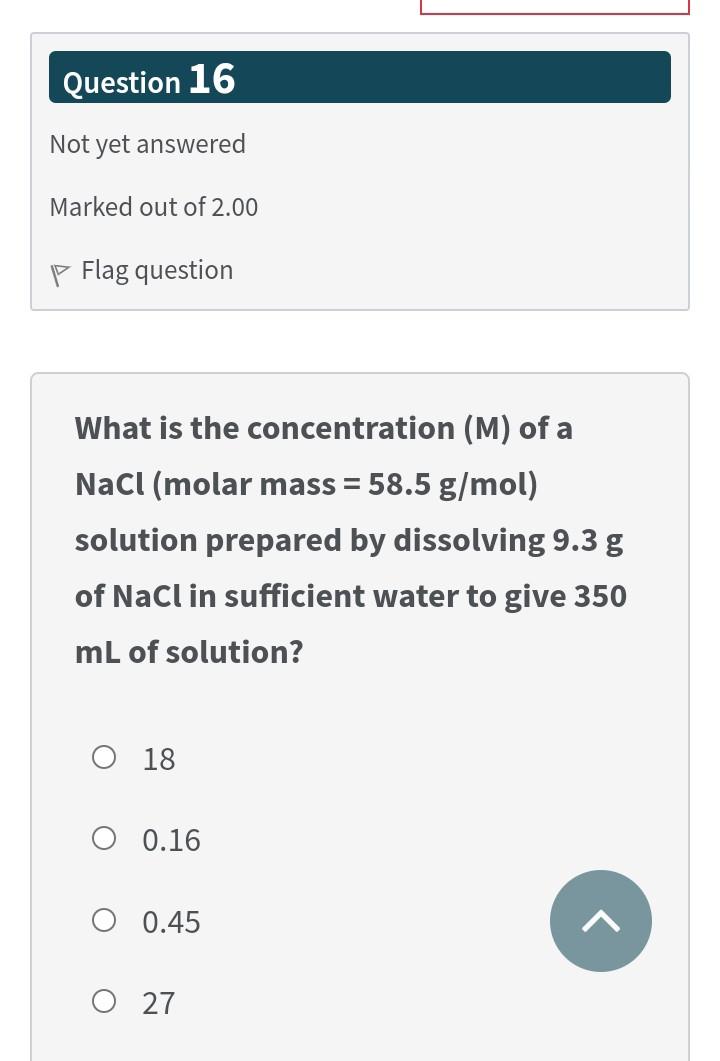The height and width of the screenshot is (1061, 720).
Task: Tap the round back-to-top arrow button
Action: (600, 920)
